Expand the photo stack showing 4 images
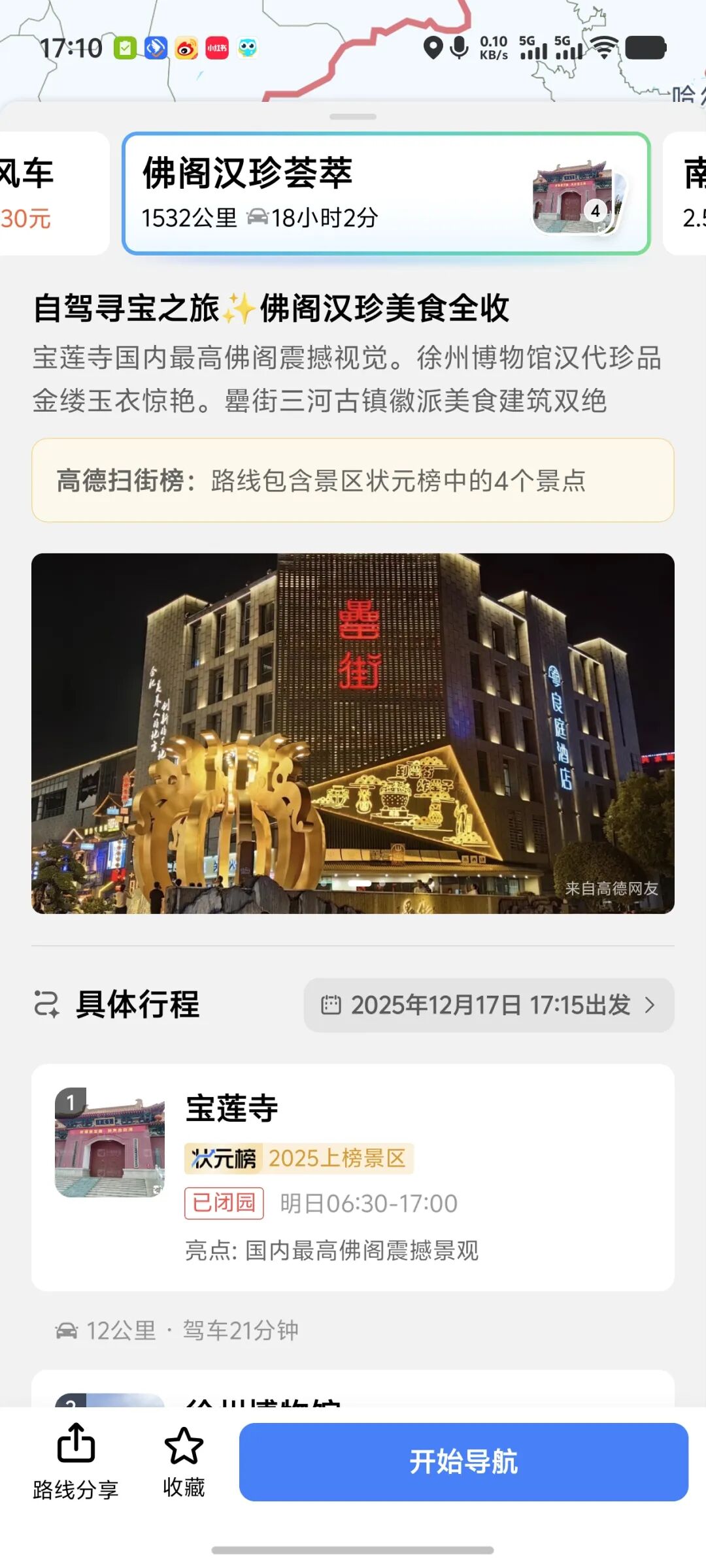Viewport: 706px width, 1568px height. (574, 200)
